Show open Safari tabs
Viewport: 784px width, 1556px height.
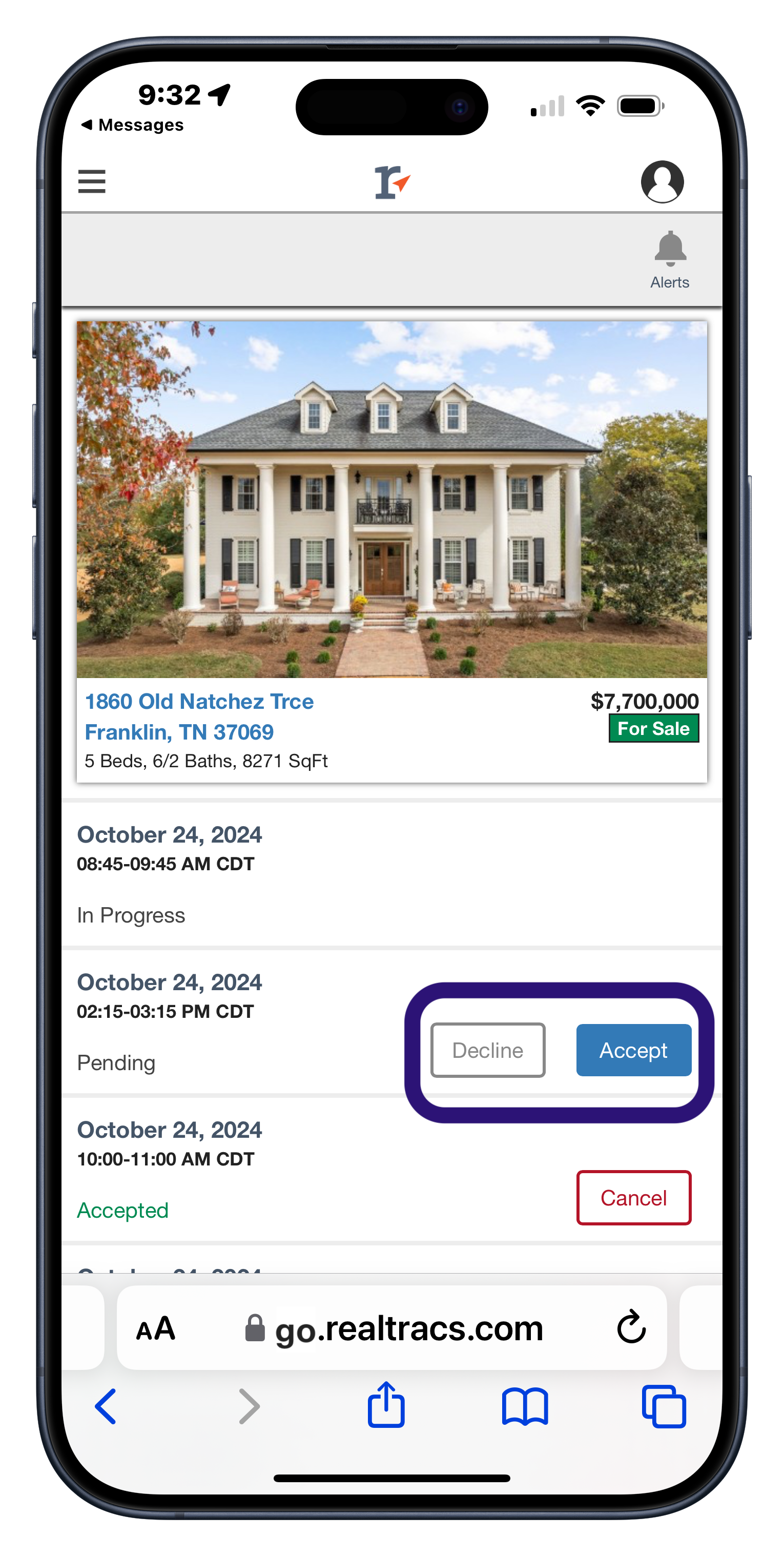point(663,1406)
